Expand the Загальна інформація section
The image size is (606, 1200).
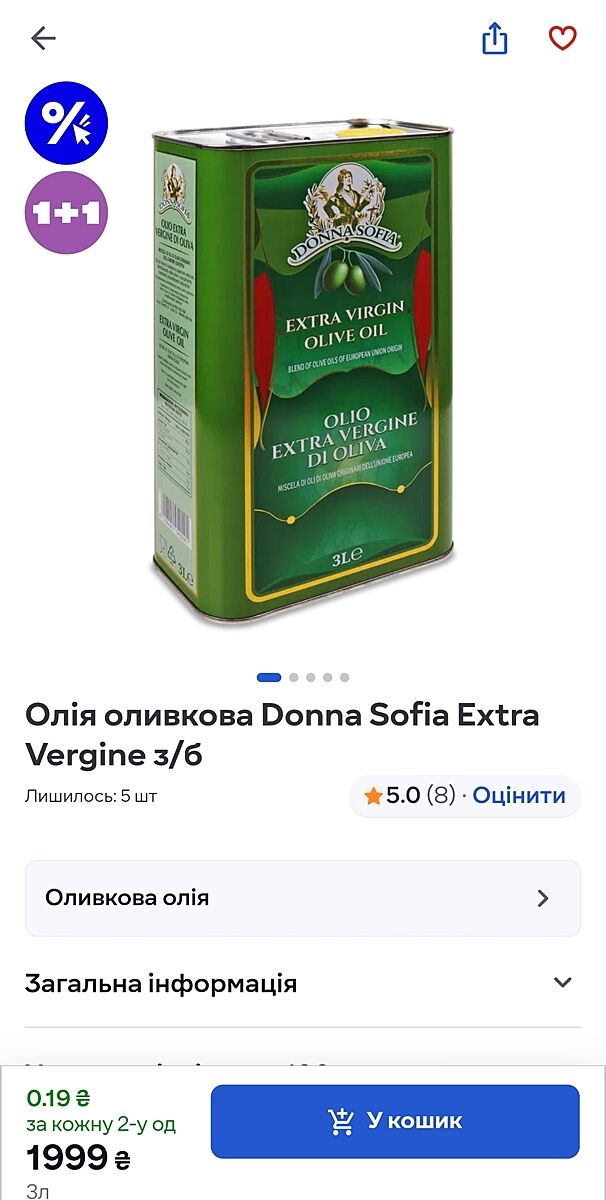[303, 983]
